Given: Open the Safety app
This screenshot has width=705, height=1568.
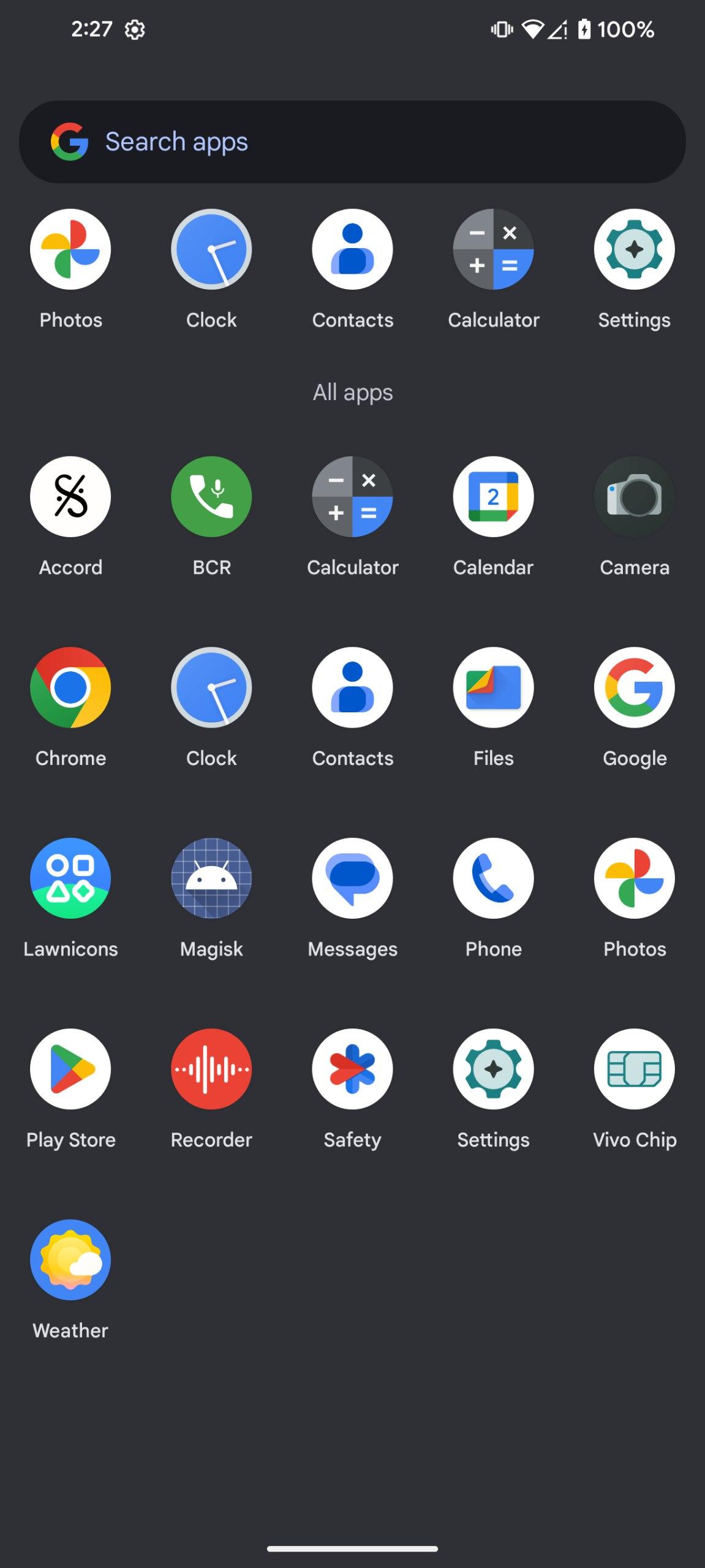Looking at the screenshot, I should (352, 1069).
